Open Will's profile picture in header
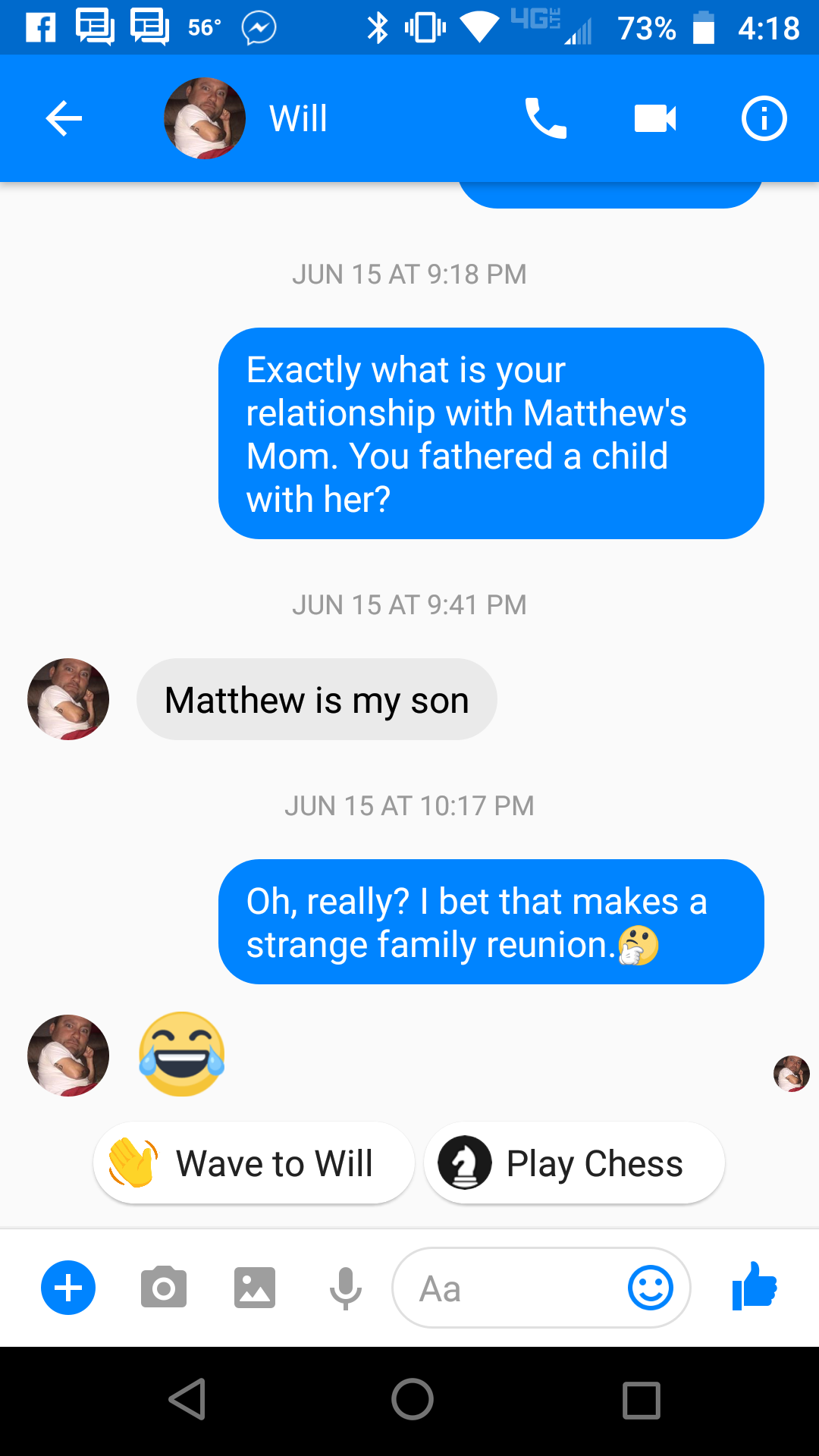This screenshot has width=819, height=1456. (205, 119)
